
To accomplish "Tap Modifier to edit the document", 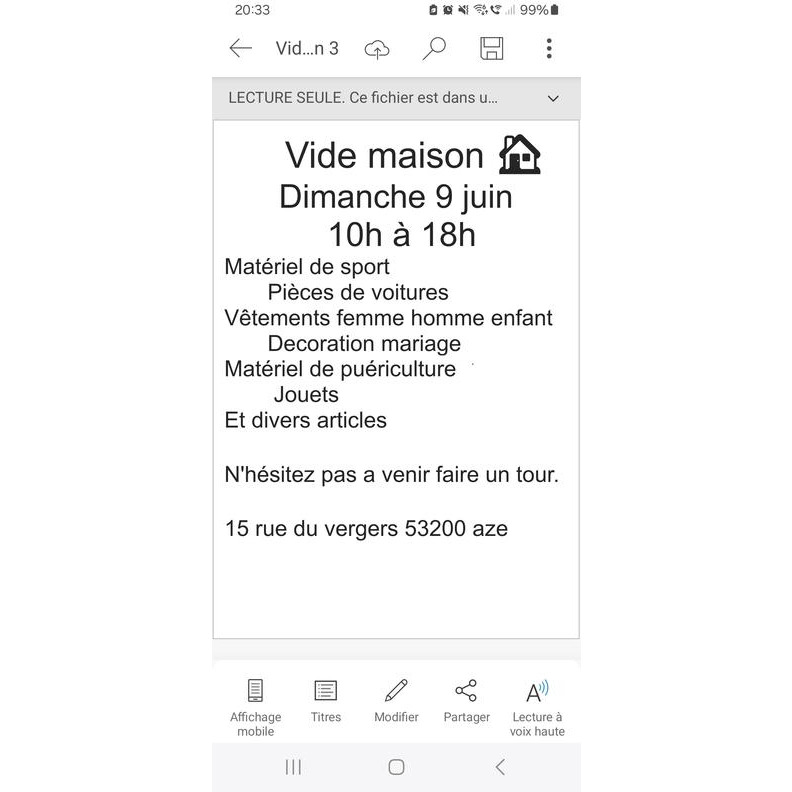I will [x=396, y=701].
